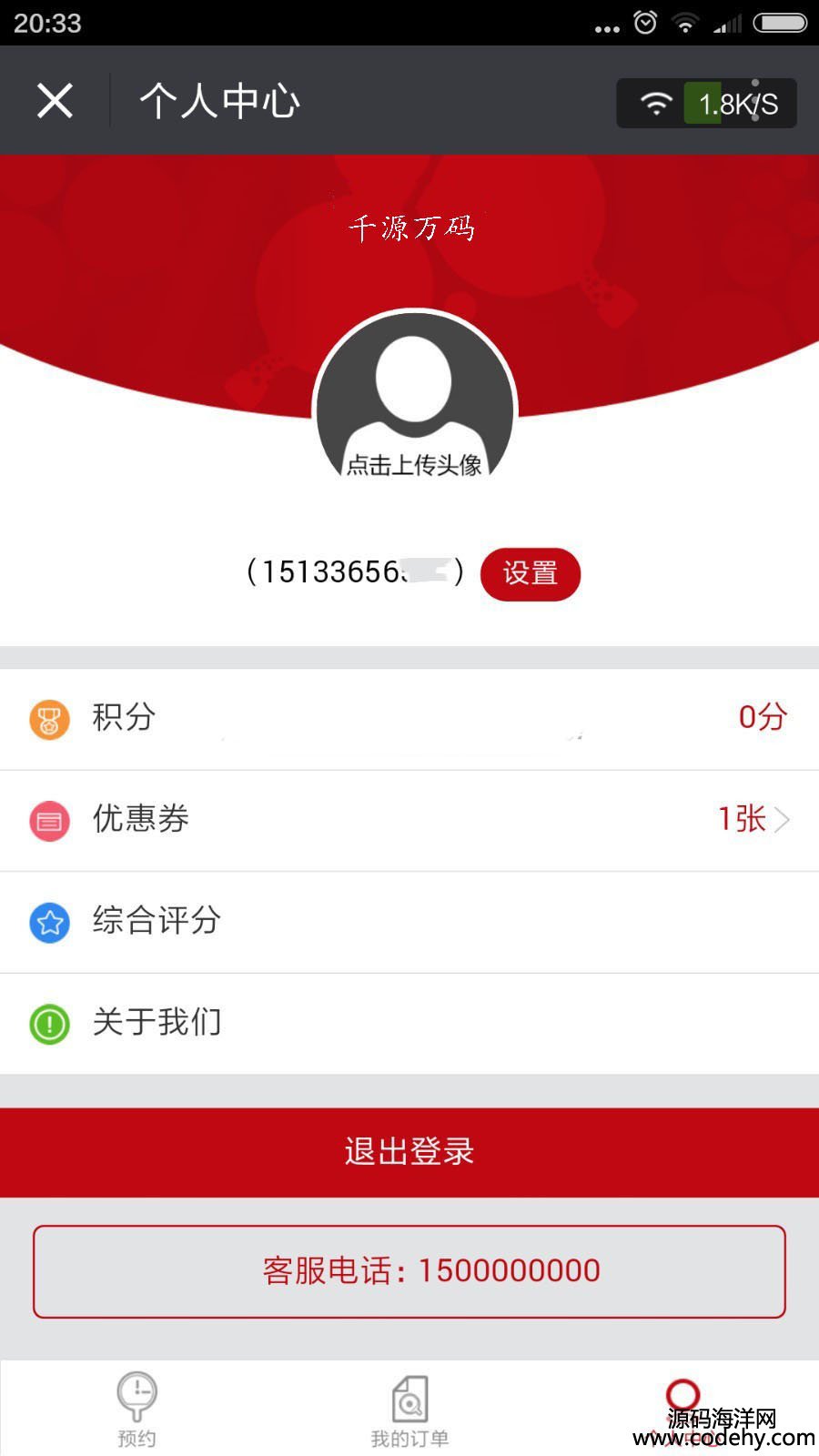The width and height of the screenshot is (819, 1456).
Task: Close the 个人中心 page
Action: coord(55,100)
